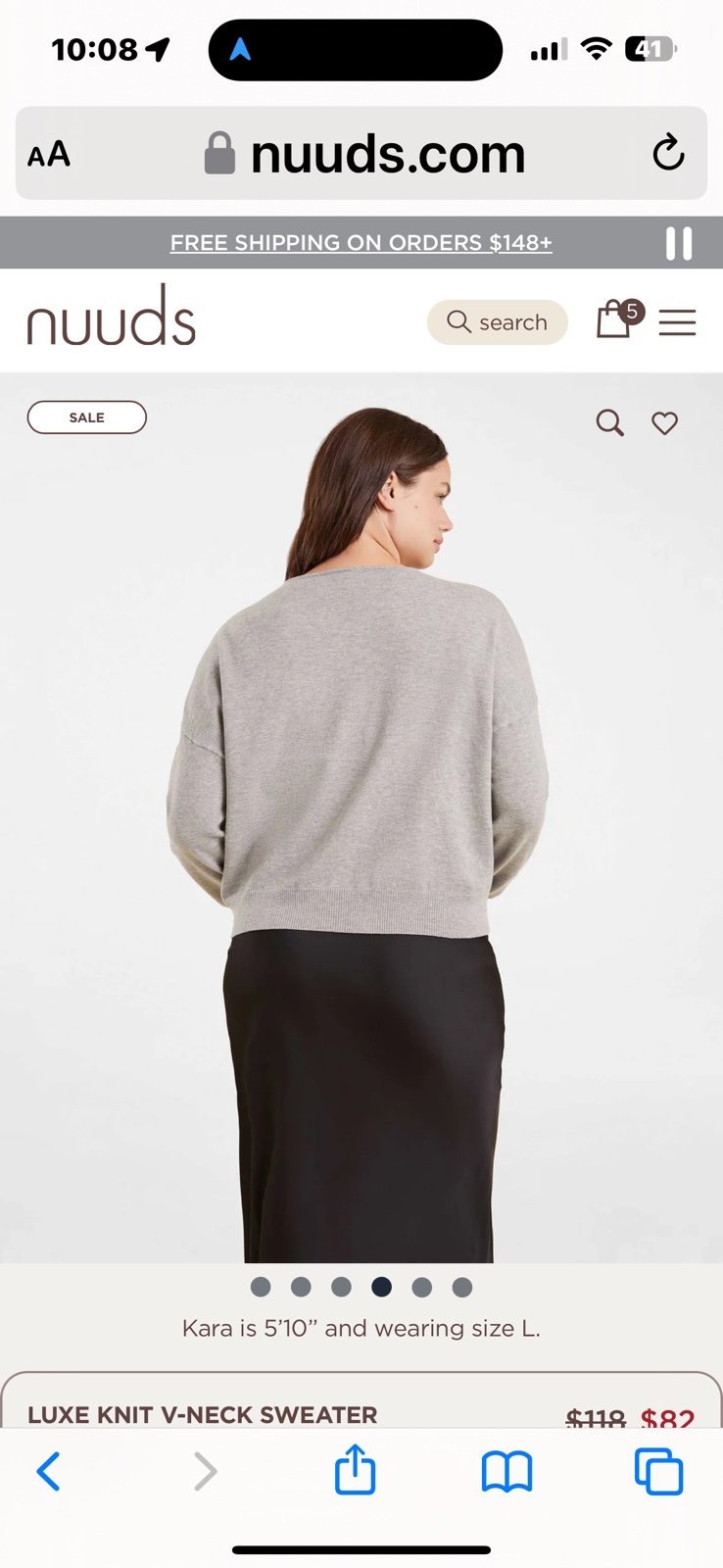Open the hamburger navigation menu
723x1568 pixels.
point(677,322)
